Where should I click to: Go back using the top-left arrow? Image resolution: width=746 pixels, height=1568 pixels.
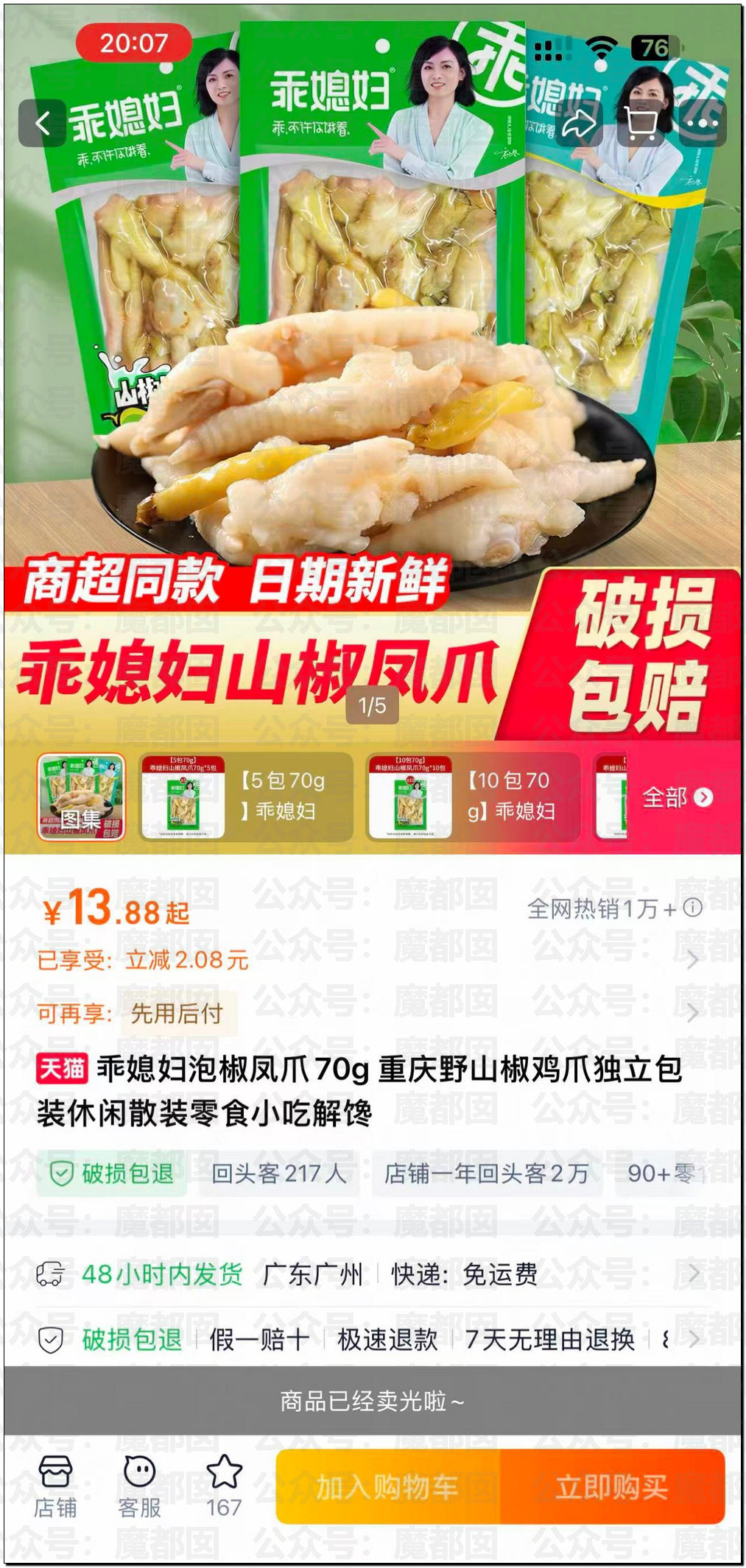click(43, 123)
